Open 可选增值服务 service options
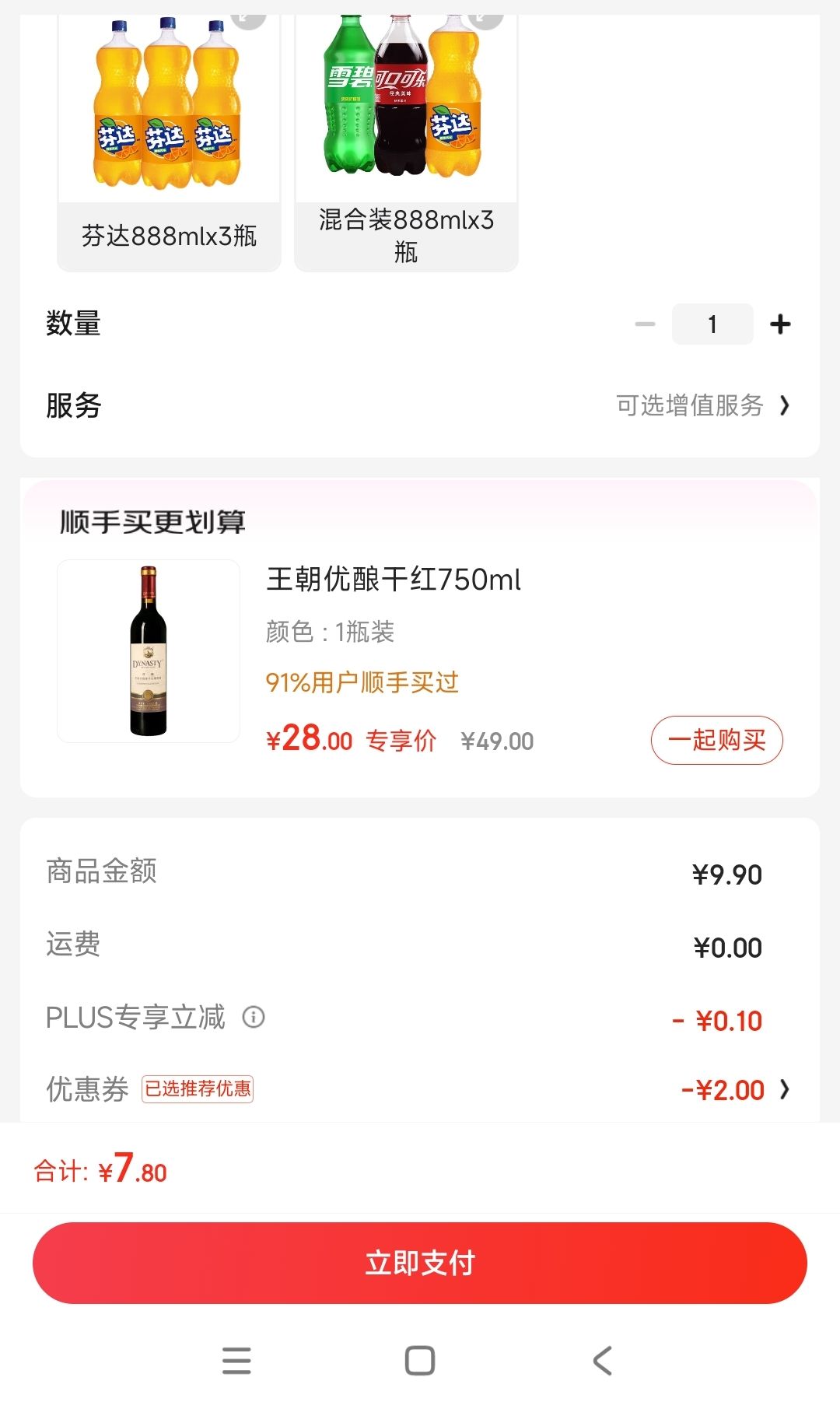The height and width of the screenshot is (1409, 840). click(702, 405)
